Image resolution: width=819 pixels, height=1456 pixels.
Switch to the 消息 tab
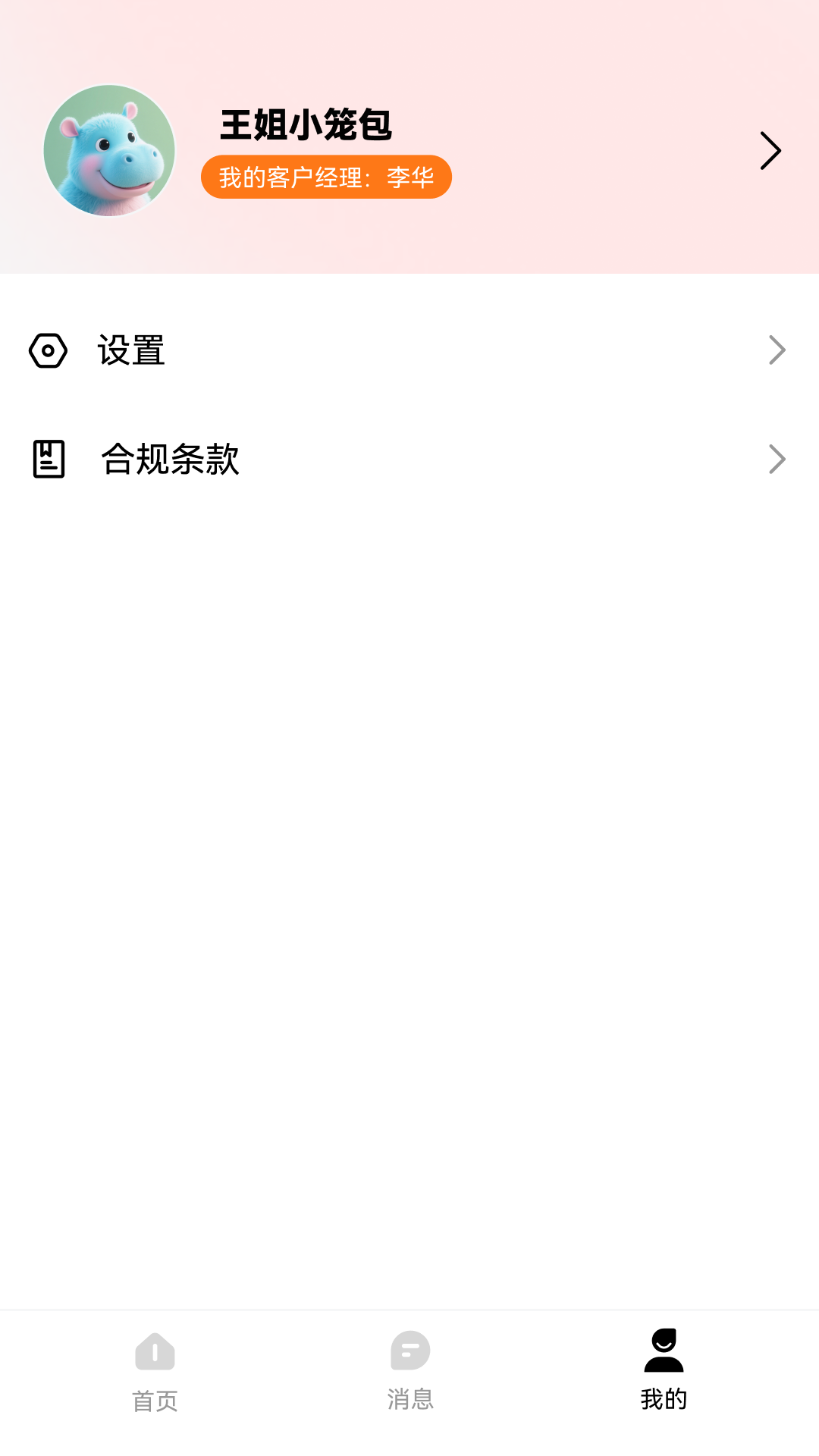(x=409, y=1373)
